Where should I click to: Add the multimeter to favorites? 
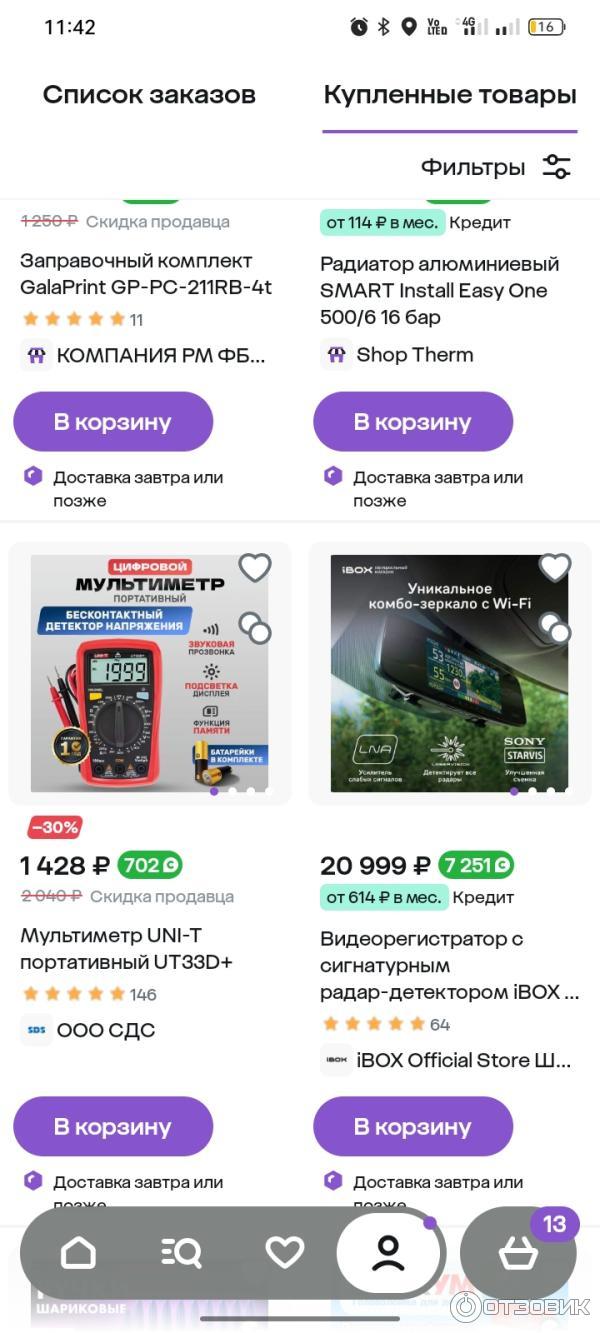pyautogui.click(x=255, y=568)
